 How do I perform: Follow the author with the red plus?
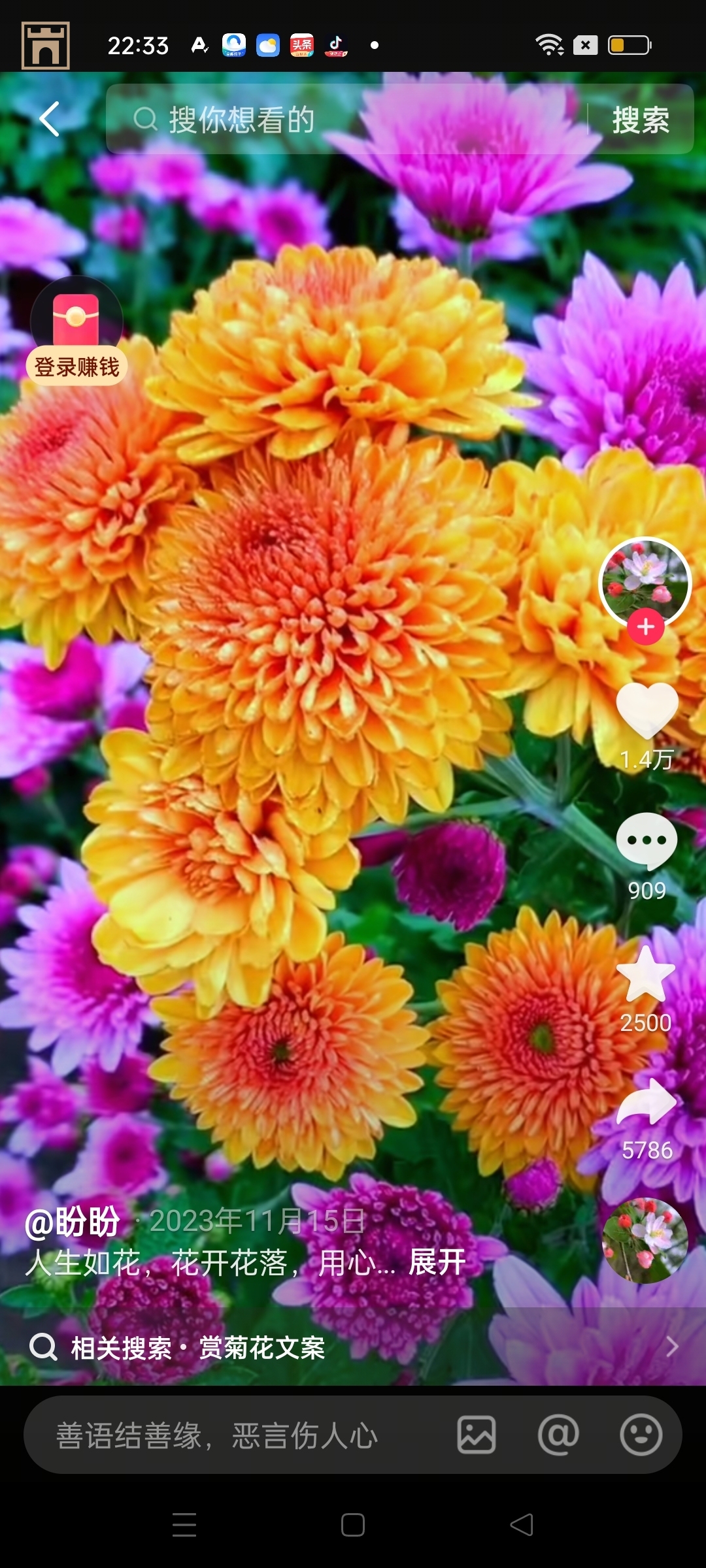(646, 627)
